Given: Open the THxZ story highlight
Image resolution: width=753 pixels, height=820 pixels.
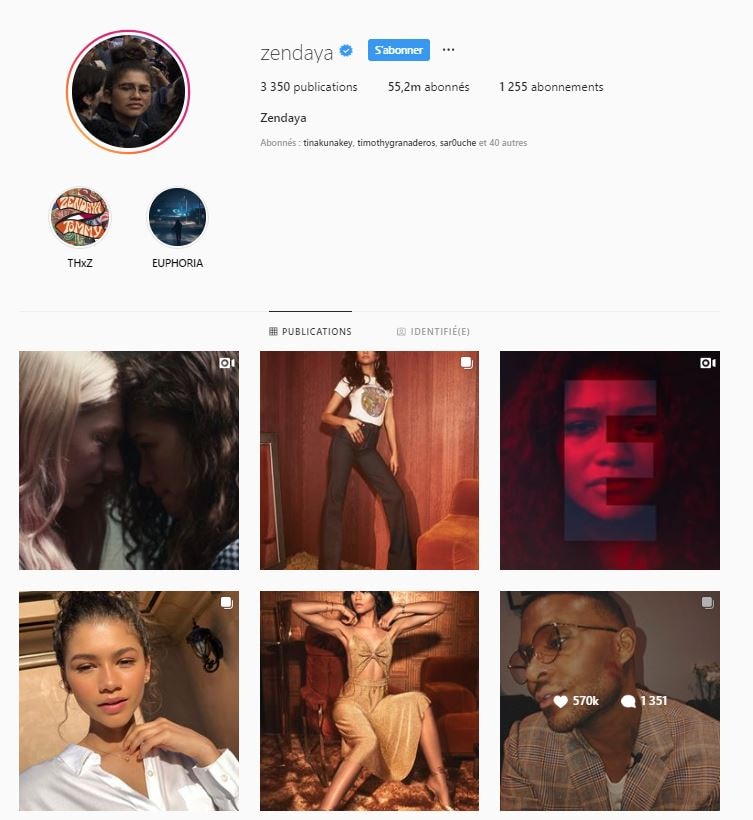Looking at the screenshot, I should tap(79, 217).
